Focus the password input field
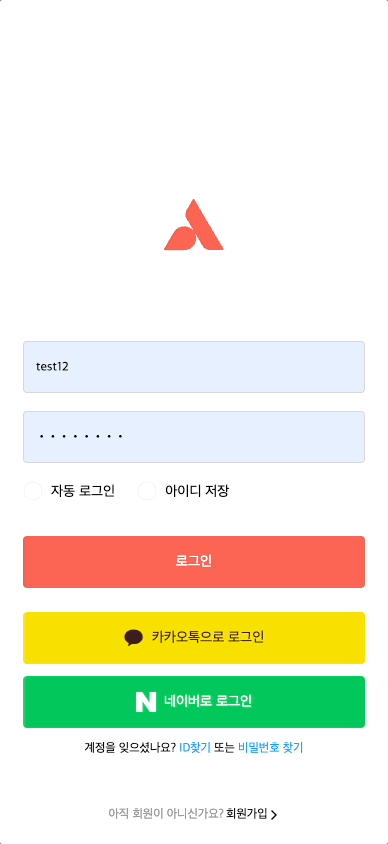 [194, 437]
